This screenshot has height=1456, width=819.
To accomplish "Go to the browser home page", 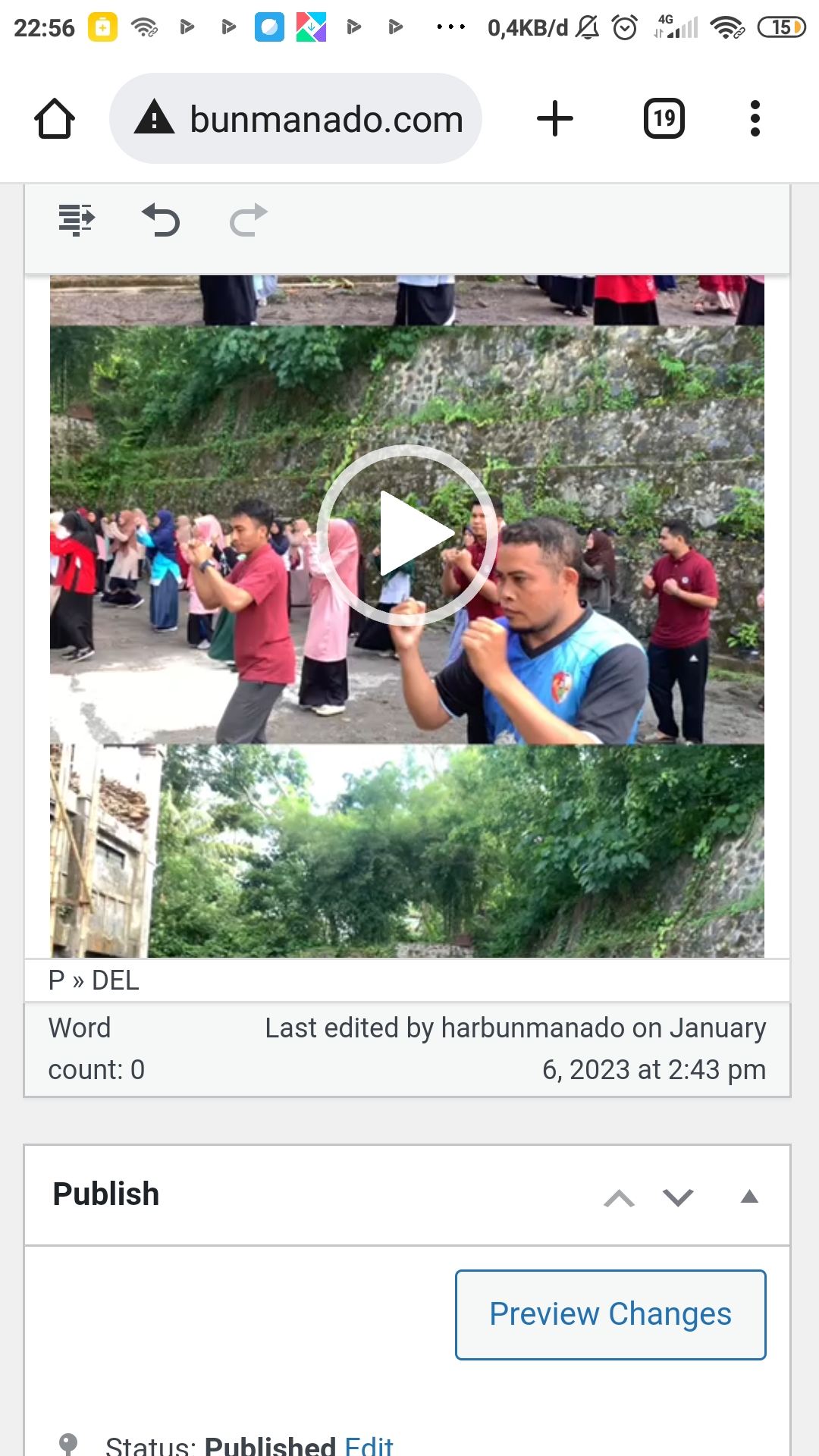I will (55, 119).
